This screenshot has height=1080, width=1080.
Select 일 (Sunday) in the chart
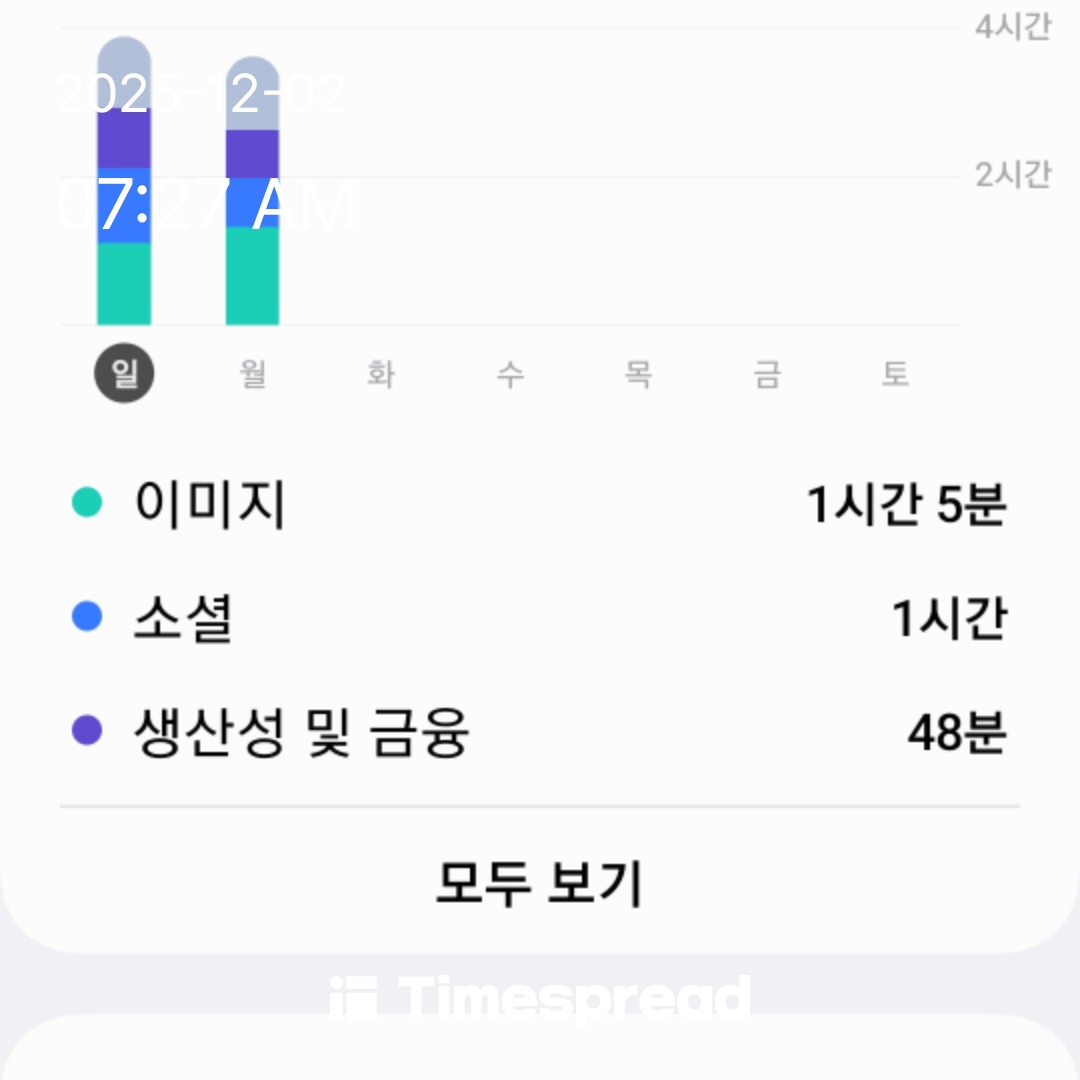pos(124,374)
